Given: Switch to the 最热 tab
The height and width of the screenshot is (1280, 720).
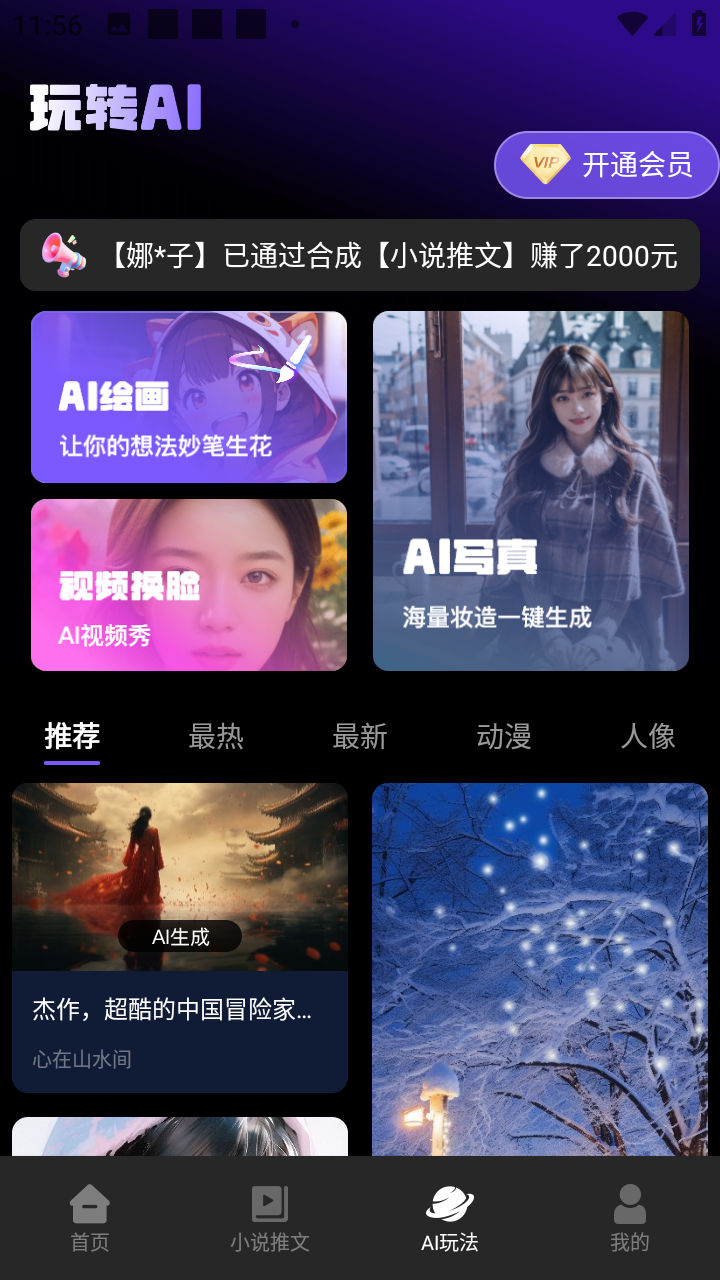Looking at the screenshot, I should (x=216, y=737).
